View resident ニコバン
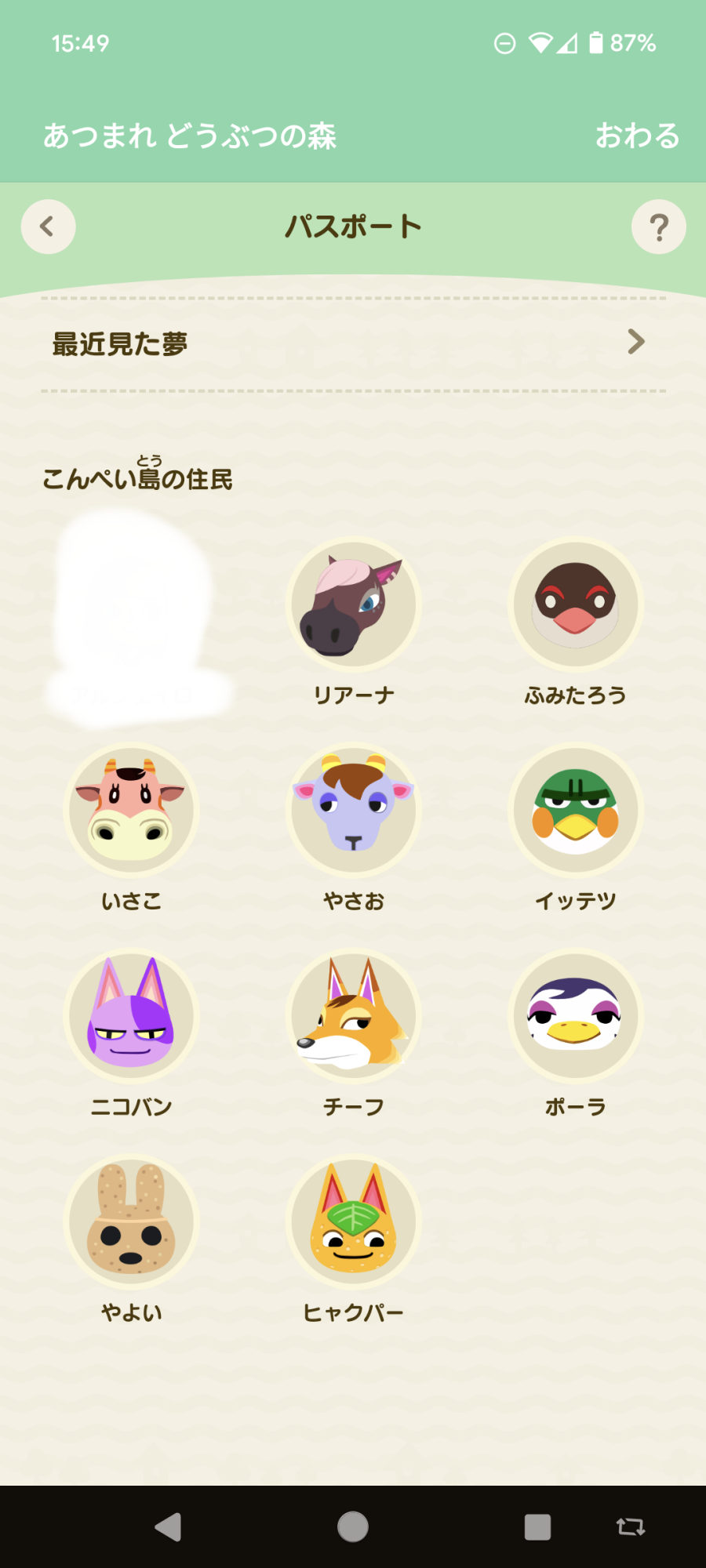The height and width of the screenshot is (1568, 706). point(131,1017)
